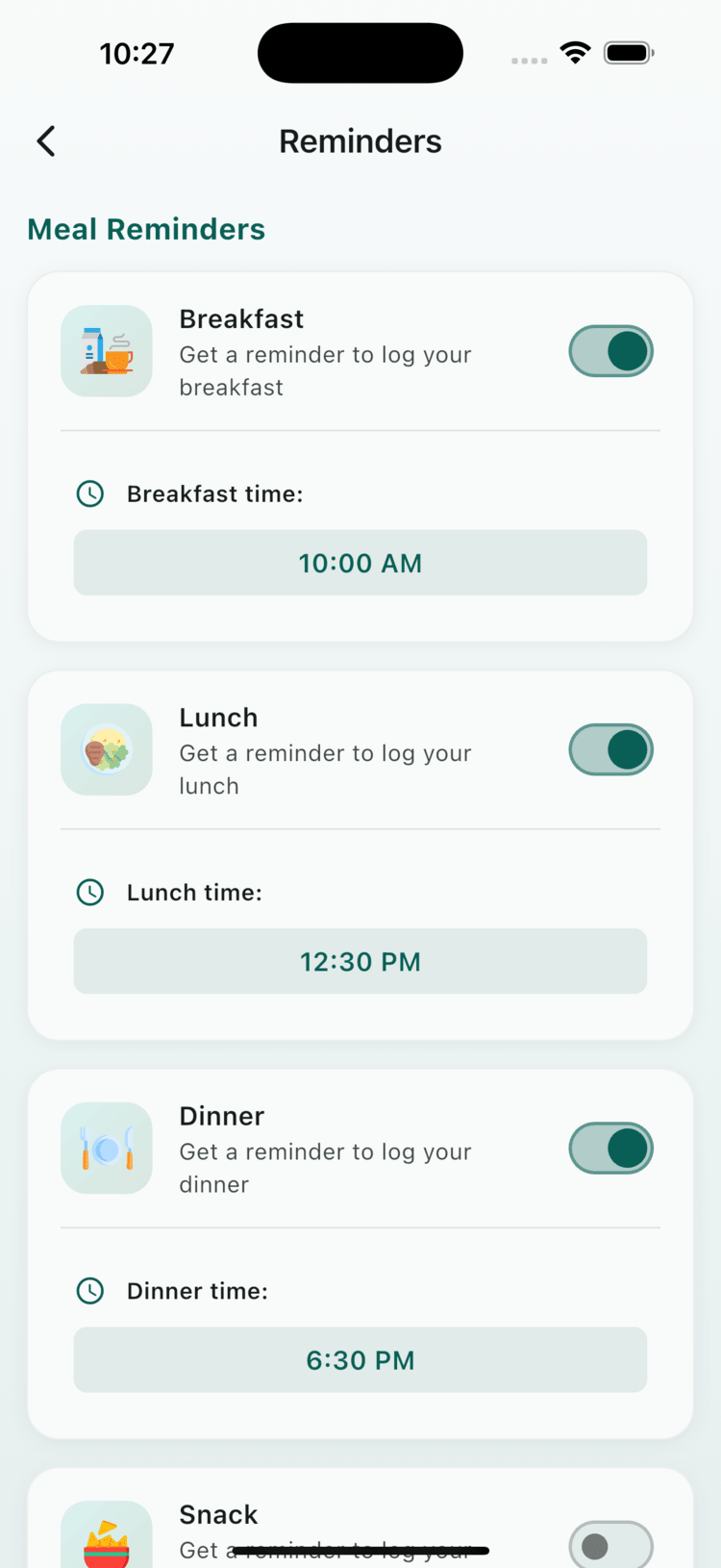Turn off the Lunch reminder switch
721x1568 pixels.
pos(610,749)
